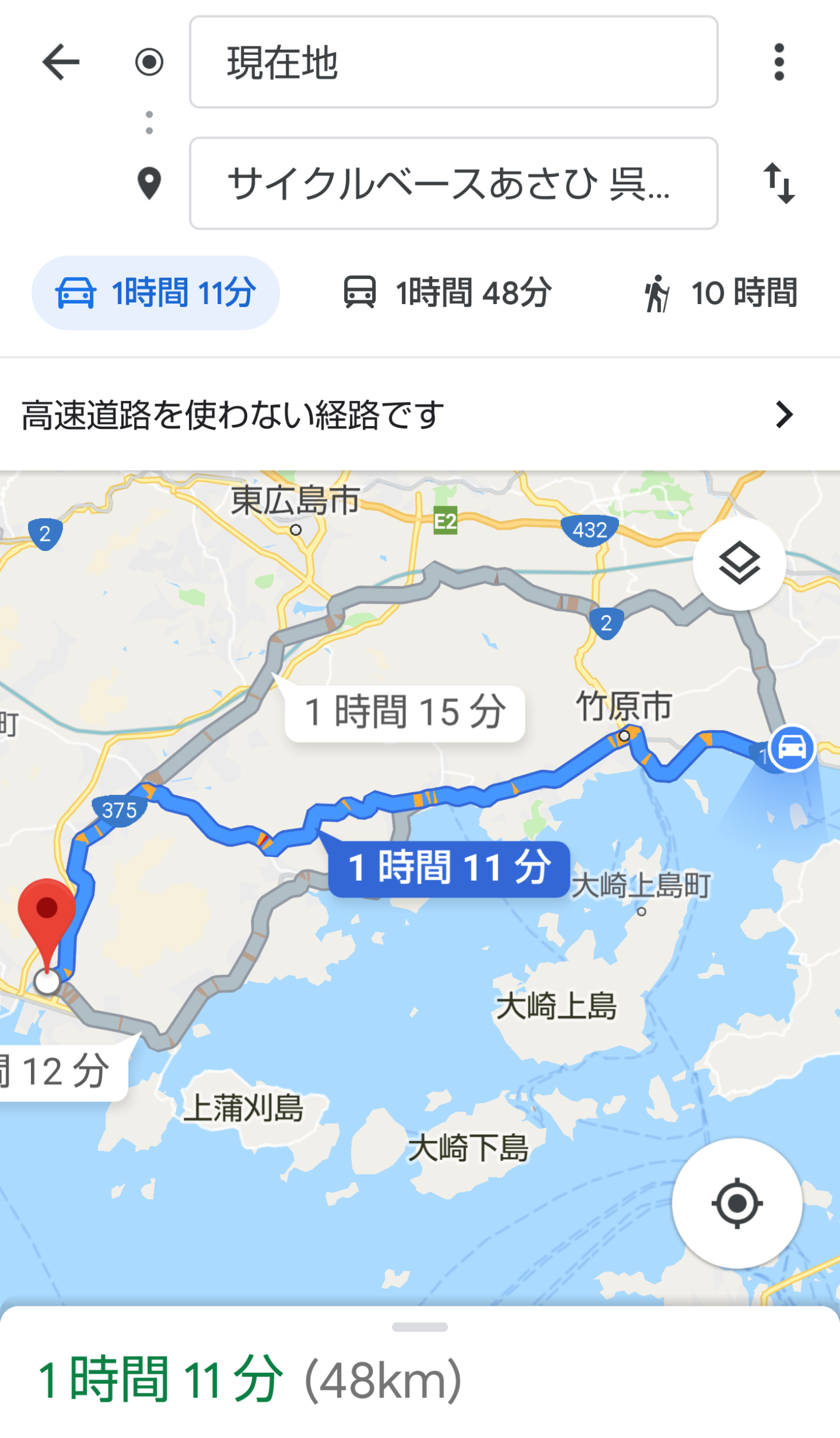Select the alternate 1 時間 15 分 route
This screenshot has height=1438, width=840.
405,713
